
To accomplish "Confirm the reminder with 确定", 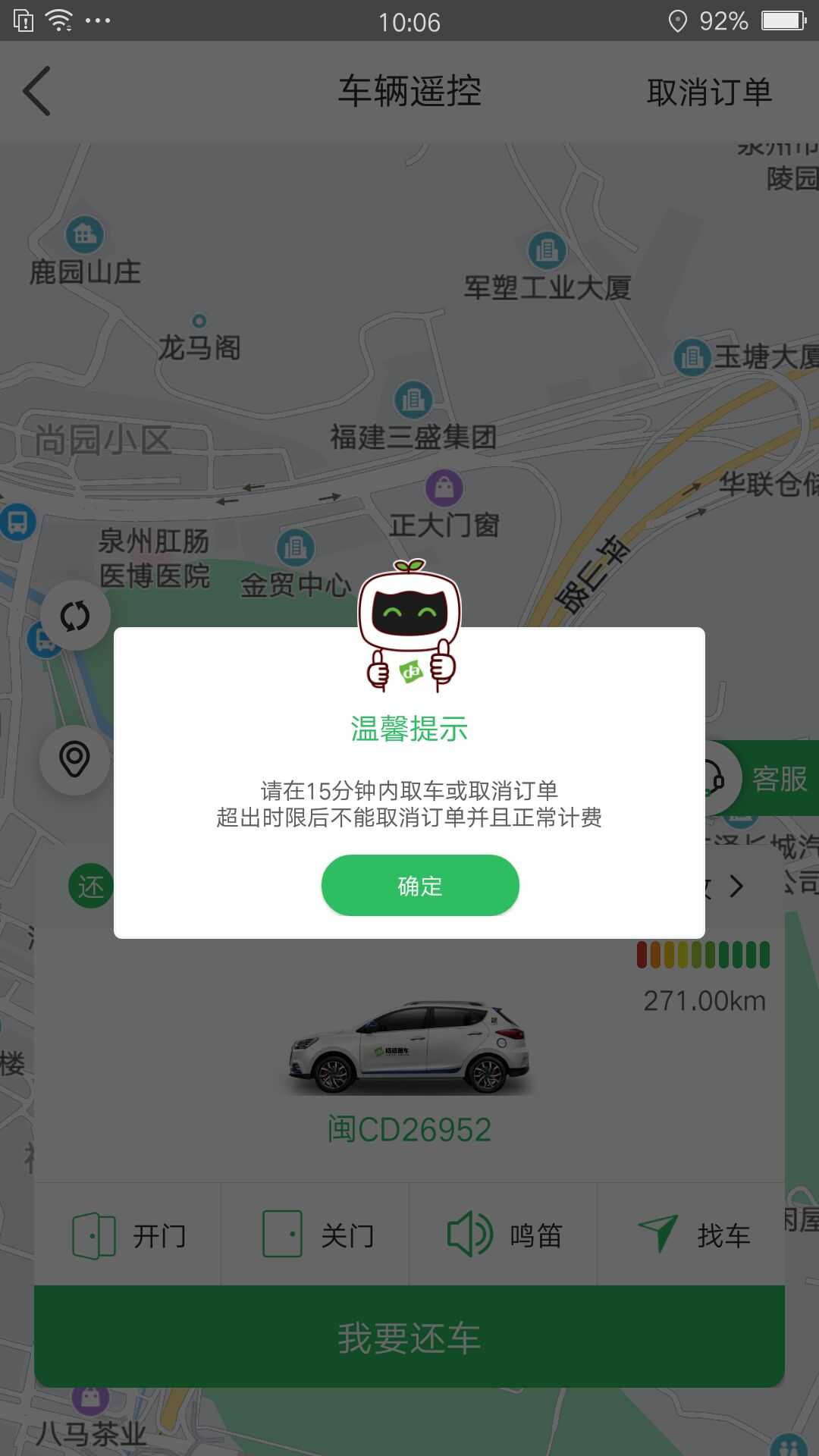I will point(420,886).
